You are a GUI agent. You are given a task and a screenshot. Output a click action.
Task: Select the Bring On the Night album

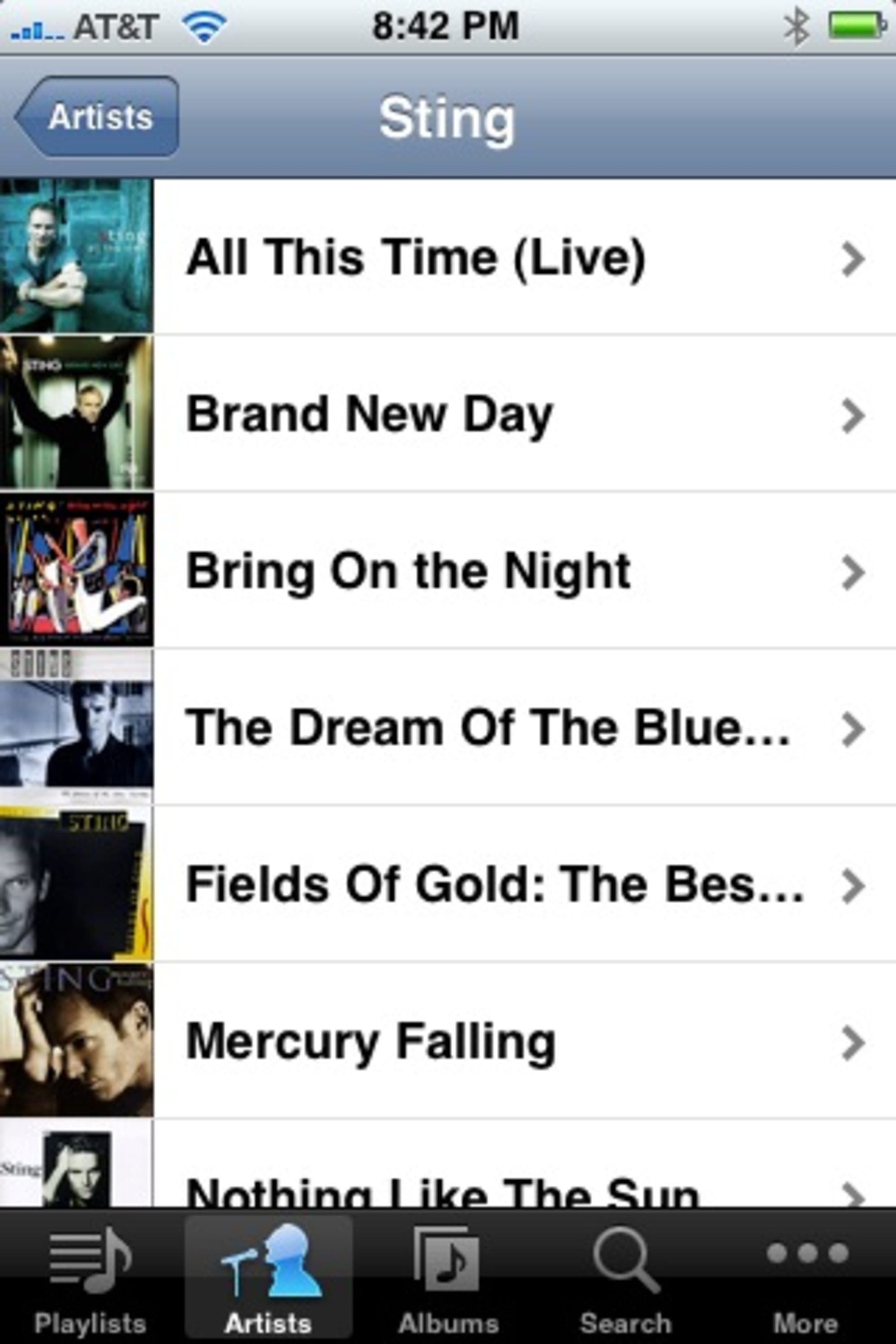[408, 572]
